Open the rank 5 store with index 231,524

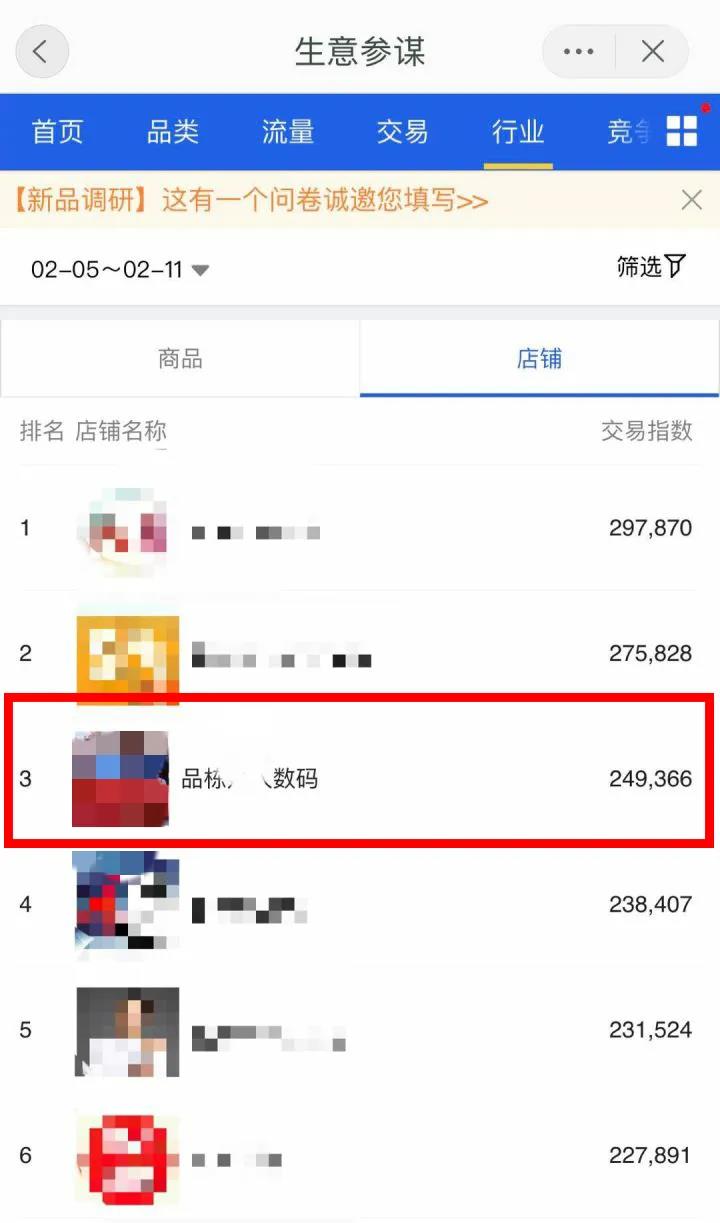(x=360, y=1030)
